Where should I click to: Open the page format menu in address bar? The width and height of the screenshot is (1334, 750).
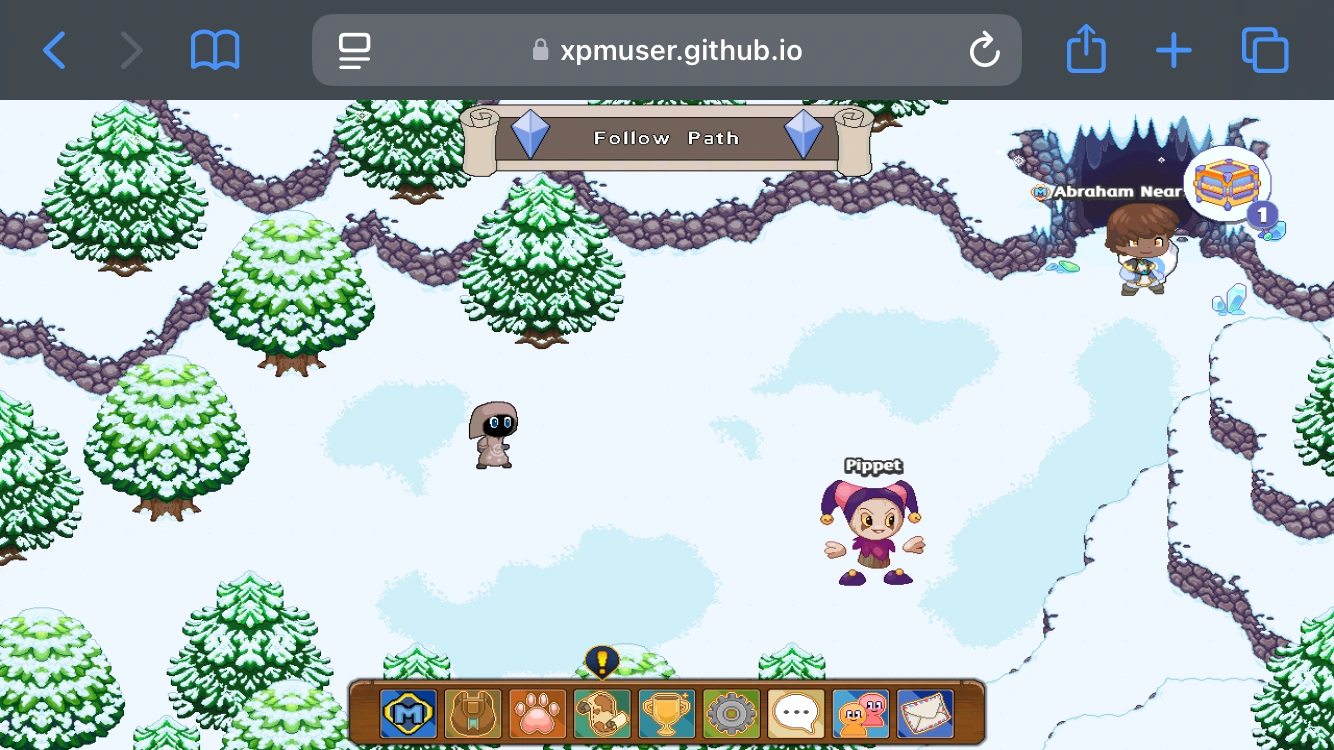pos(355,50)
